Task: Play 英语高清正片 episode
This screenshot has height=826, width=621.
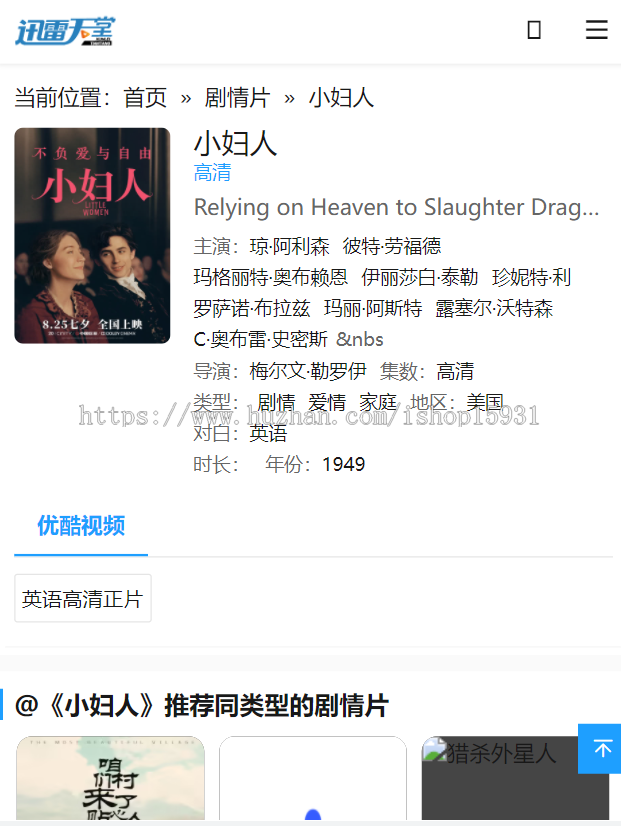Action: click(83, 599)
